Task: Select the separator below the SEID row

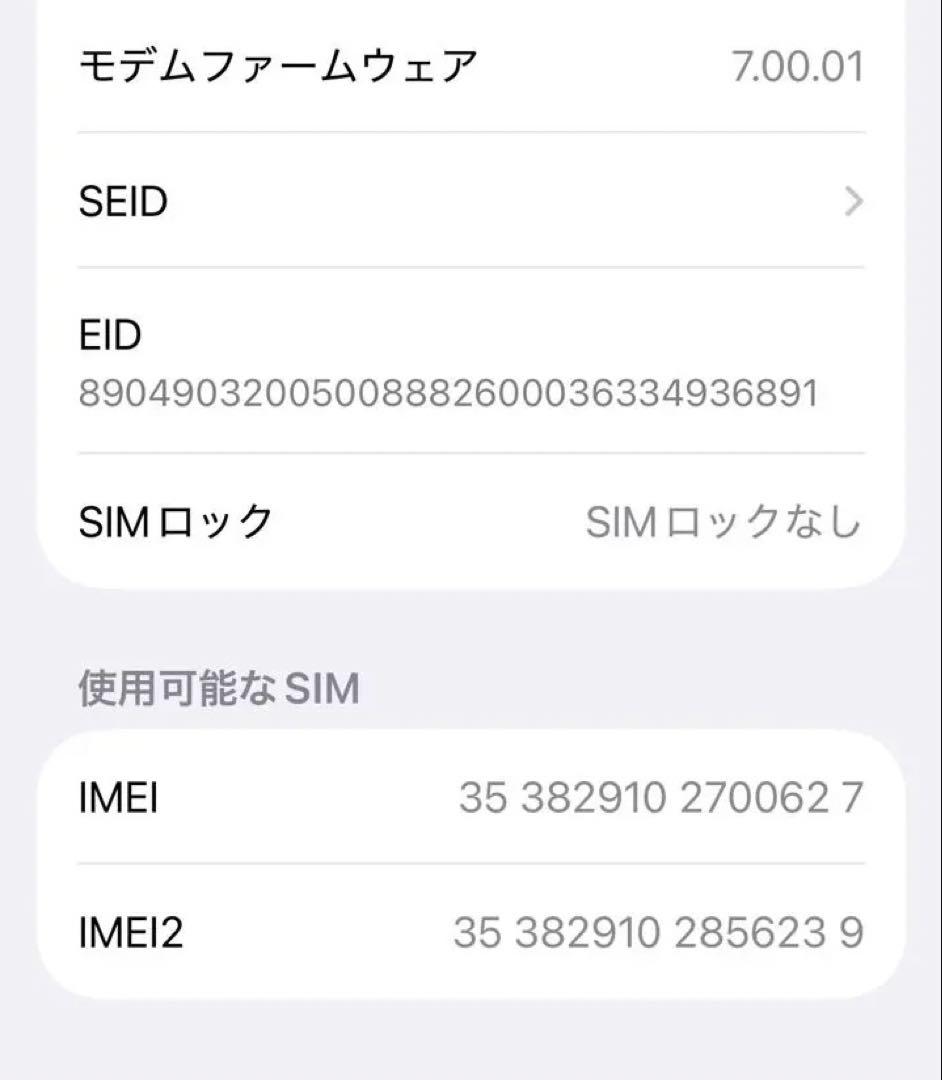Action: (470, 267)
